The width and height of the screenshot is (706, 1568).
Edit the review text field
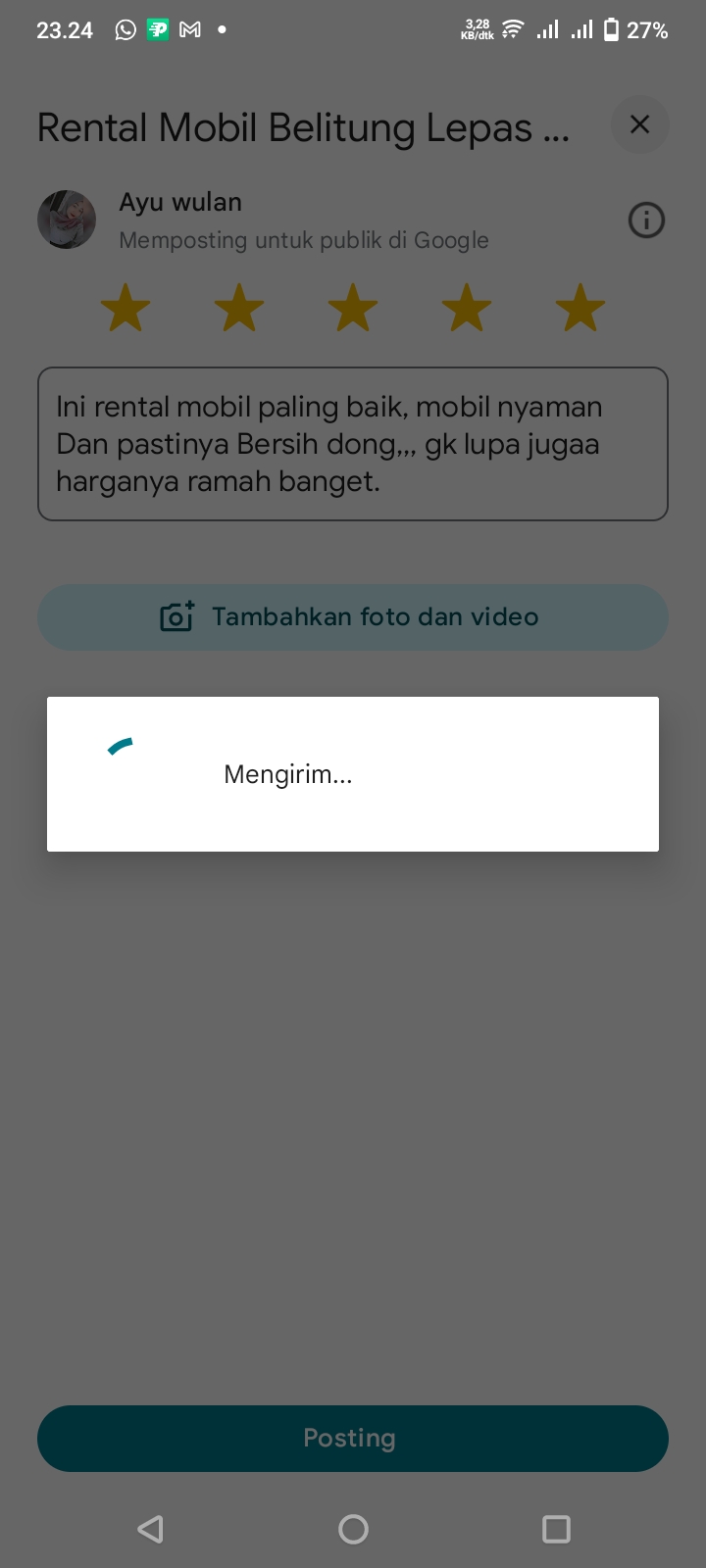(353, 444)
